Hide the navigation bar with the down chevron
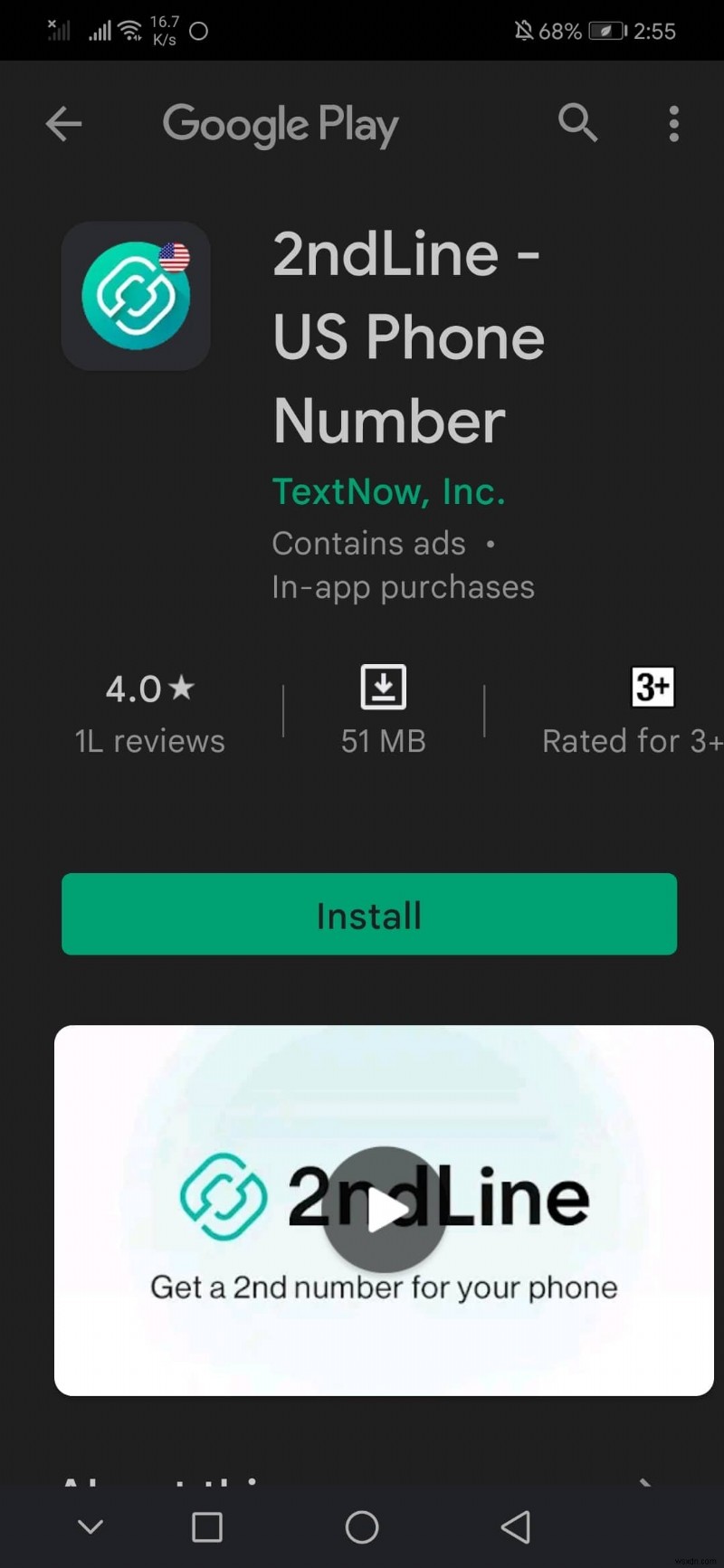Screen dimensions: 724x1568 [x=90, y=1527]
